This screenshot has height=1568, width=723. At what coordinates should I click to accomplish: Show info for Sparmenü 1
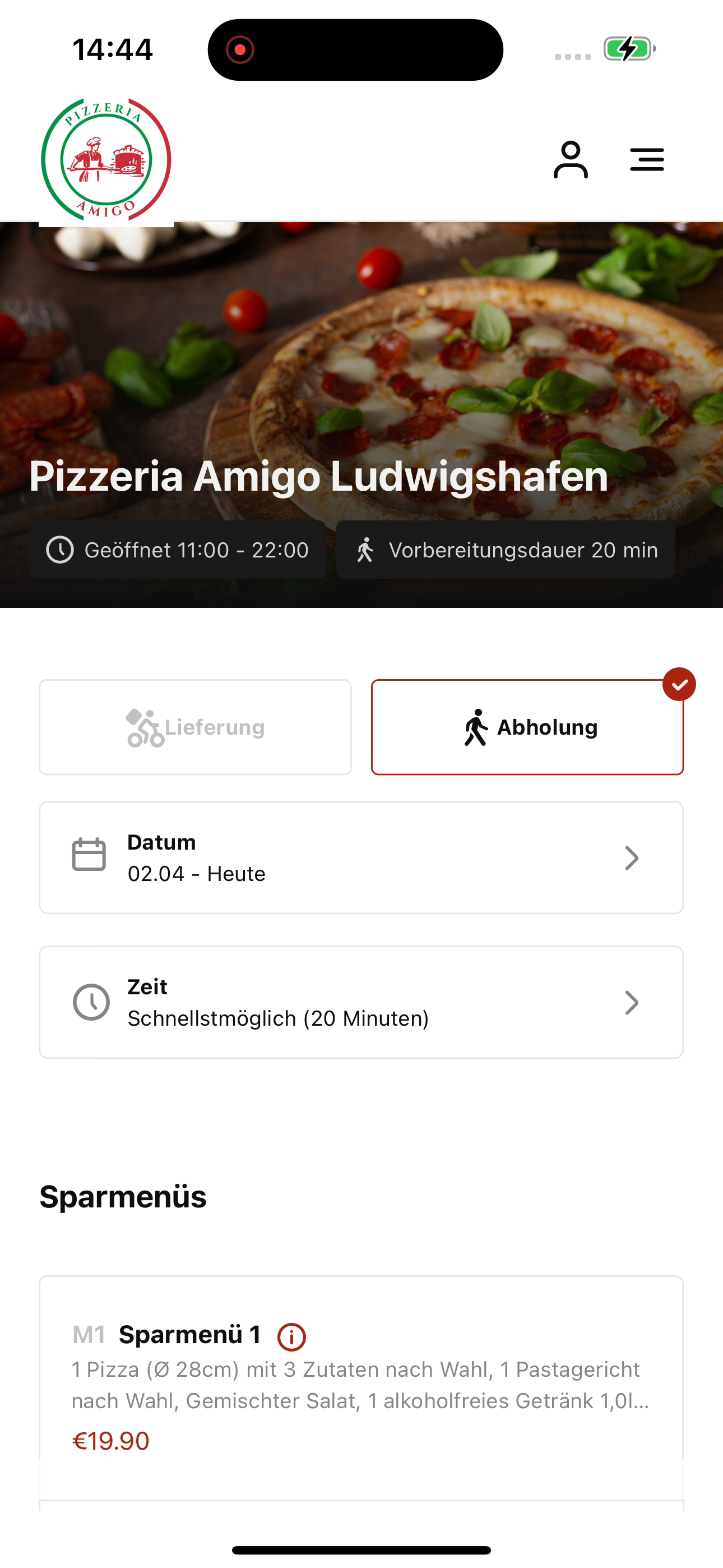[x=291, y=1337]
